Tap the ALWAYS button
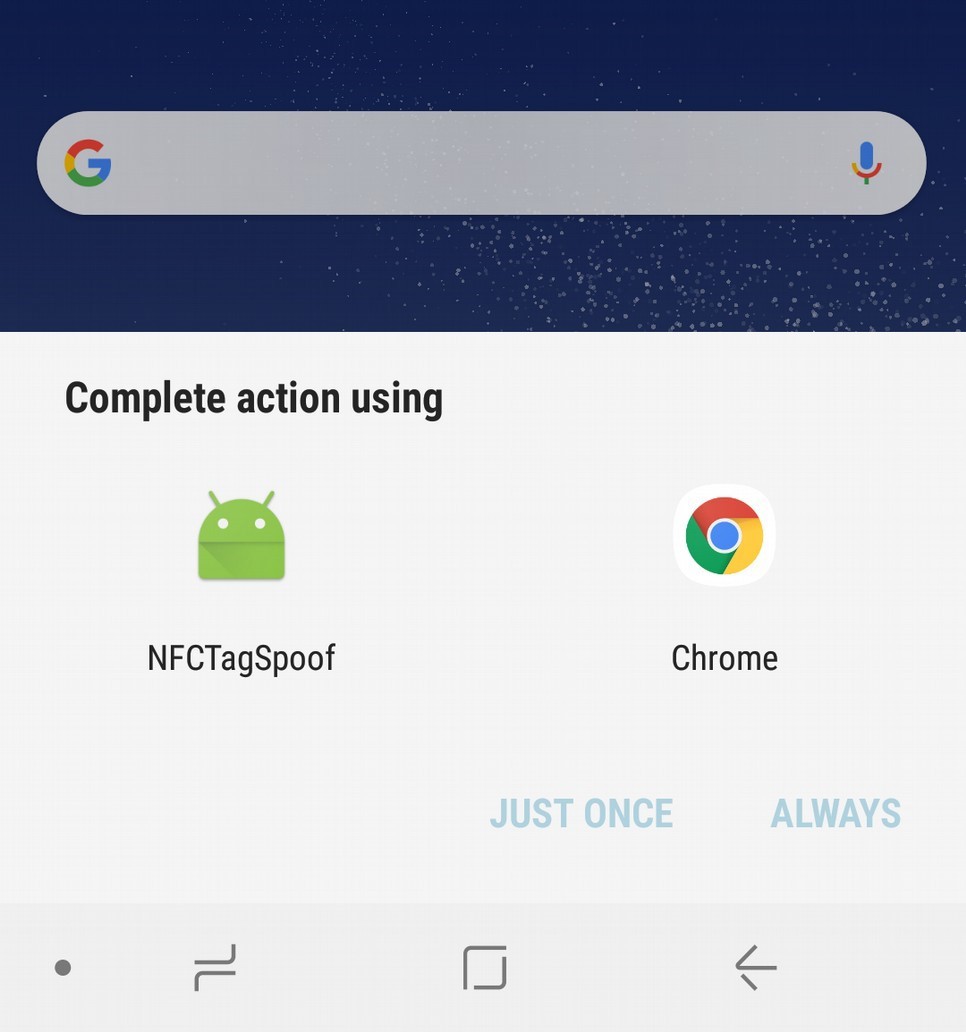 (x=835, y=813)
